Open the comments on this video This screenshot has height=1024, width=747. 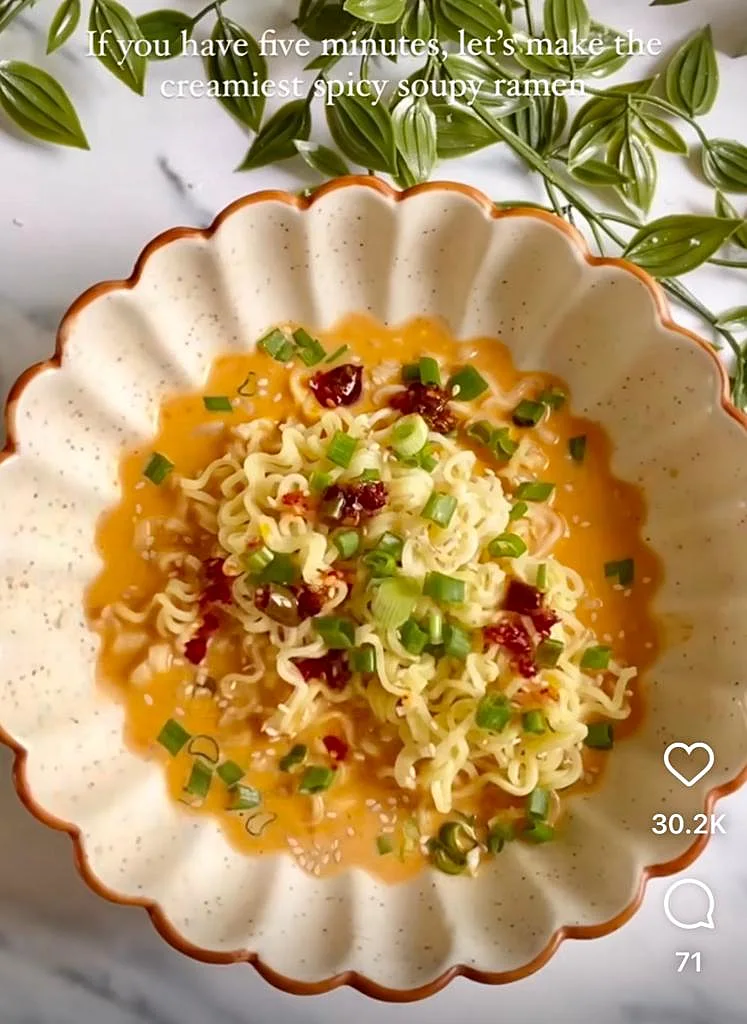click(688, 905)
